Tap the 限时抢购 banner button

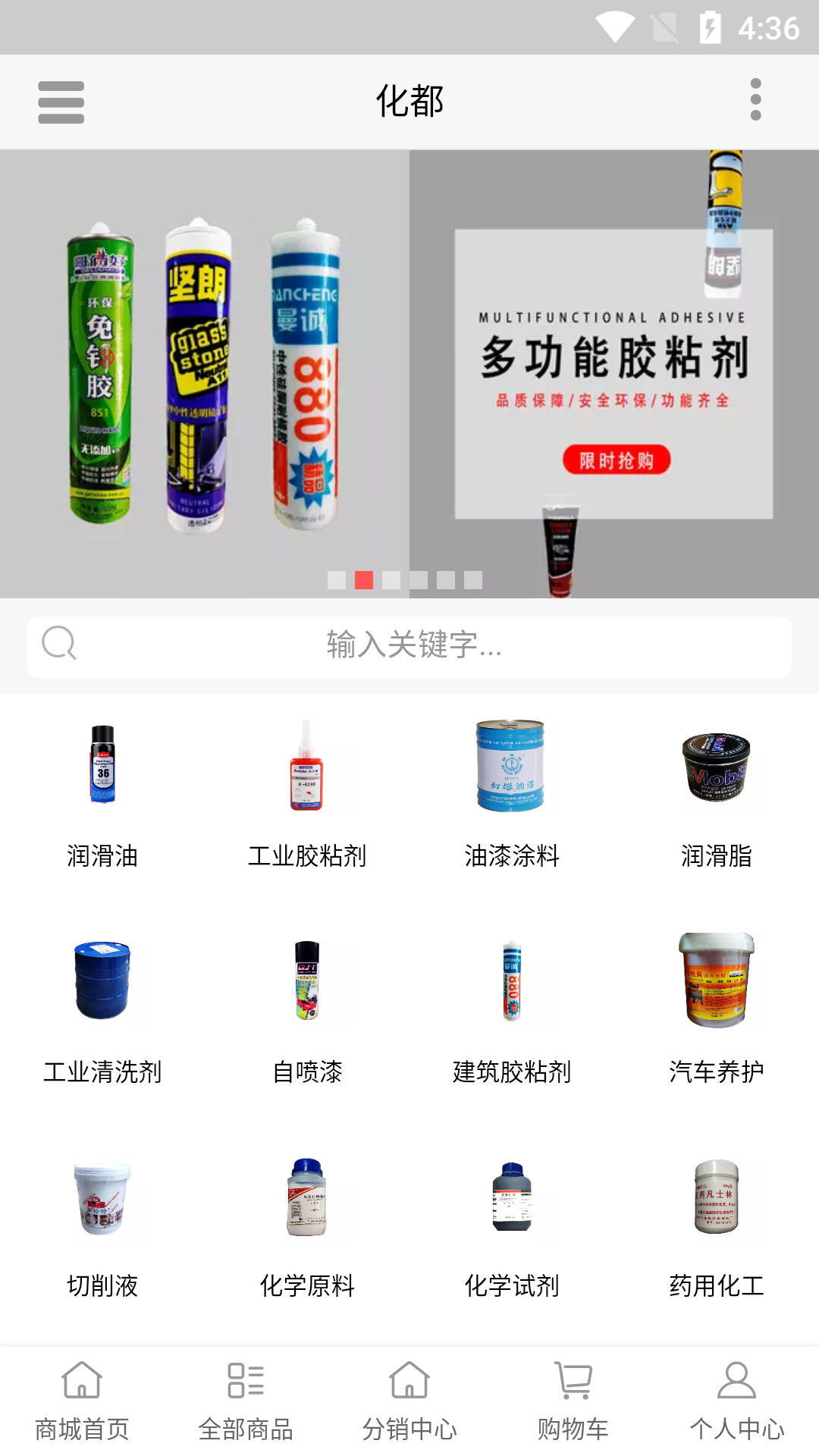[617, 459]
